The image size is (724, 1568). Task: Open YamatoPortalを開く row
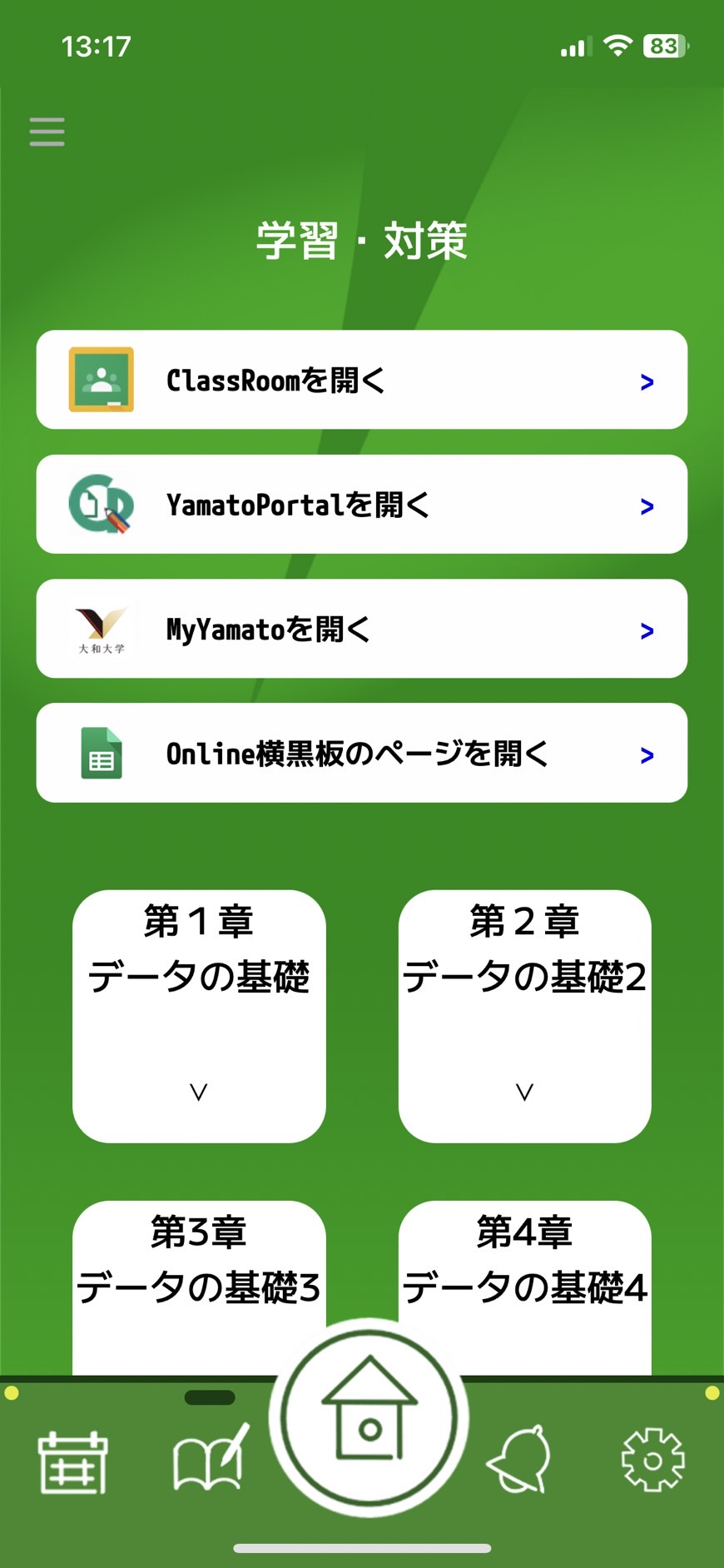pos(362,504)
